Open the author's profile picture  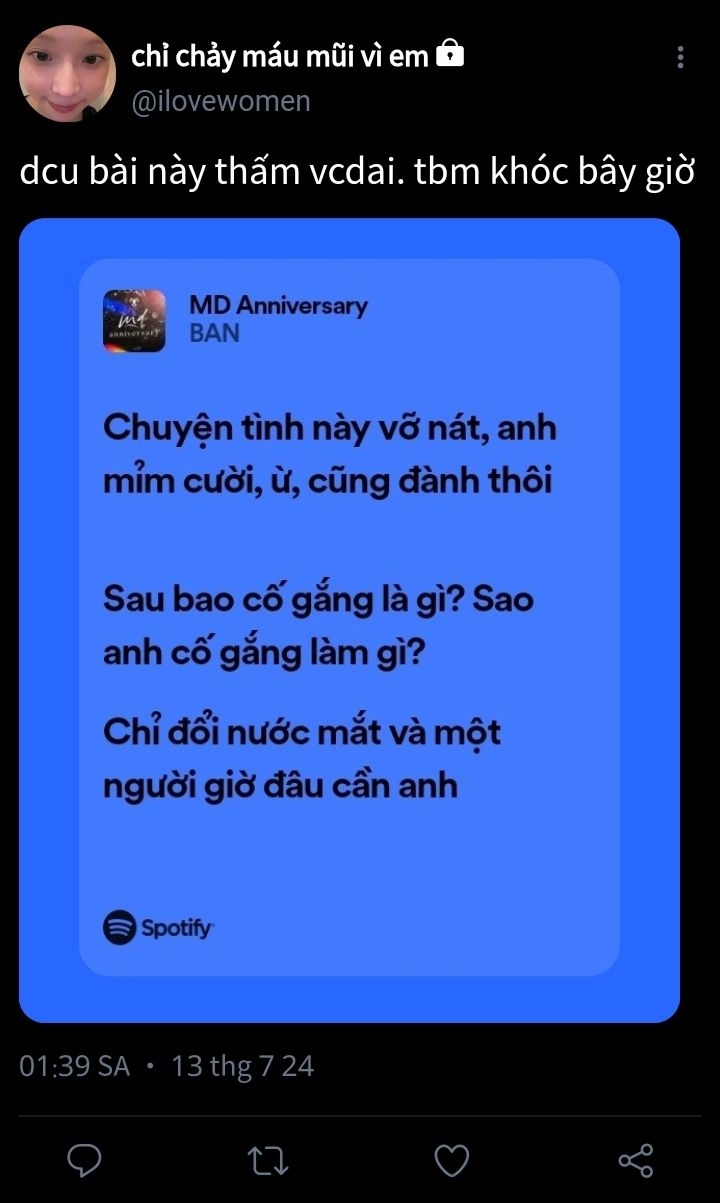(68, 73)
